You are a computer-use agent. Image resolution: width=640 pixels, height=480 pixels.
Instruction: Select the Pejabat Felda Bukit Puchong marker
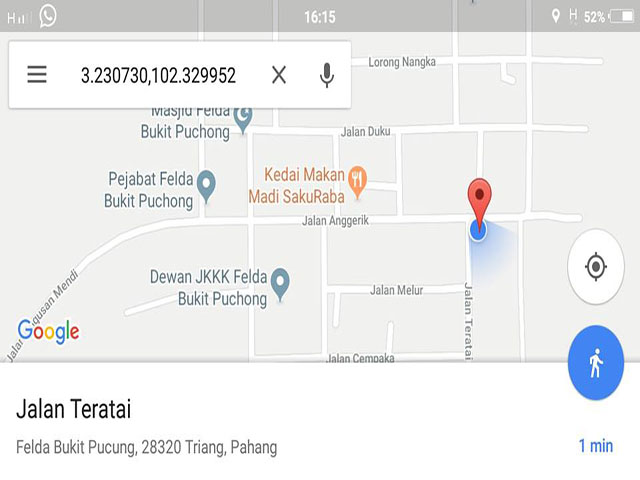[x=207, y=185]
